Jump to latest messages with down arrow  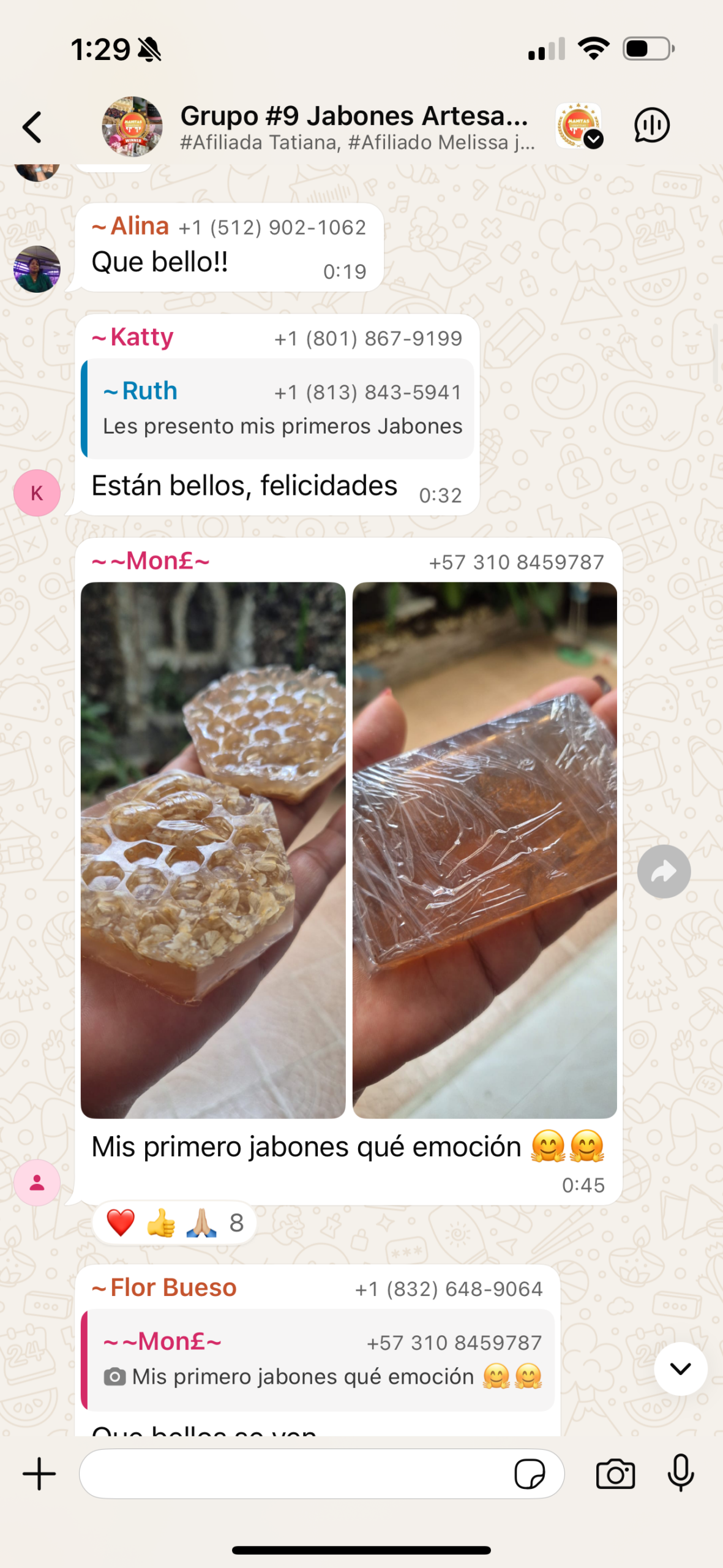(680, 1368)
